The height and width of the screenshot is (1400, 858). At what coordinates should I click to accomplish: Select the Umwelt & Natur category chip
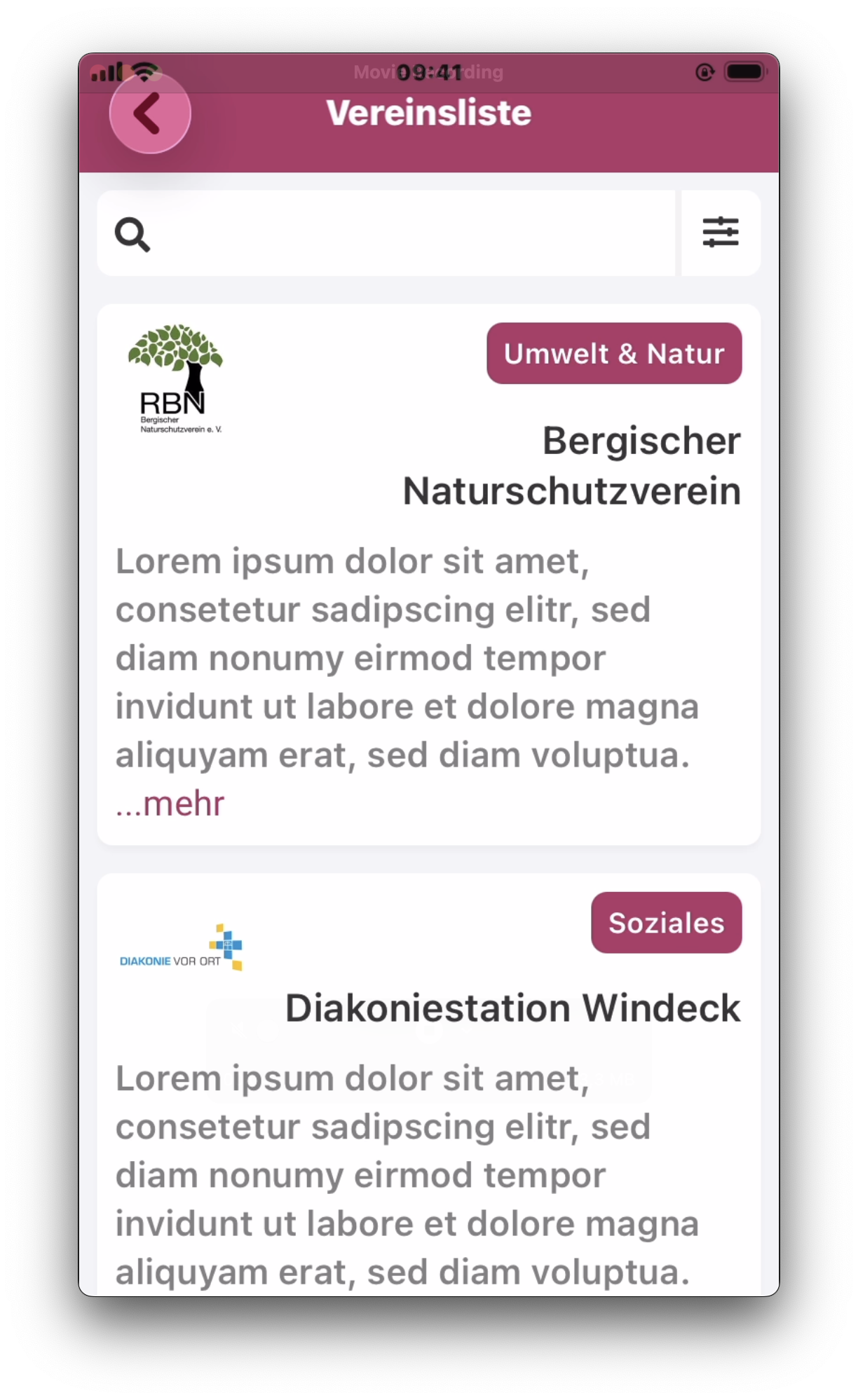pos(614,354)
